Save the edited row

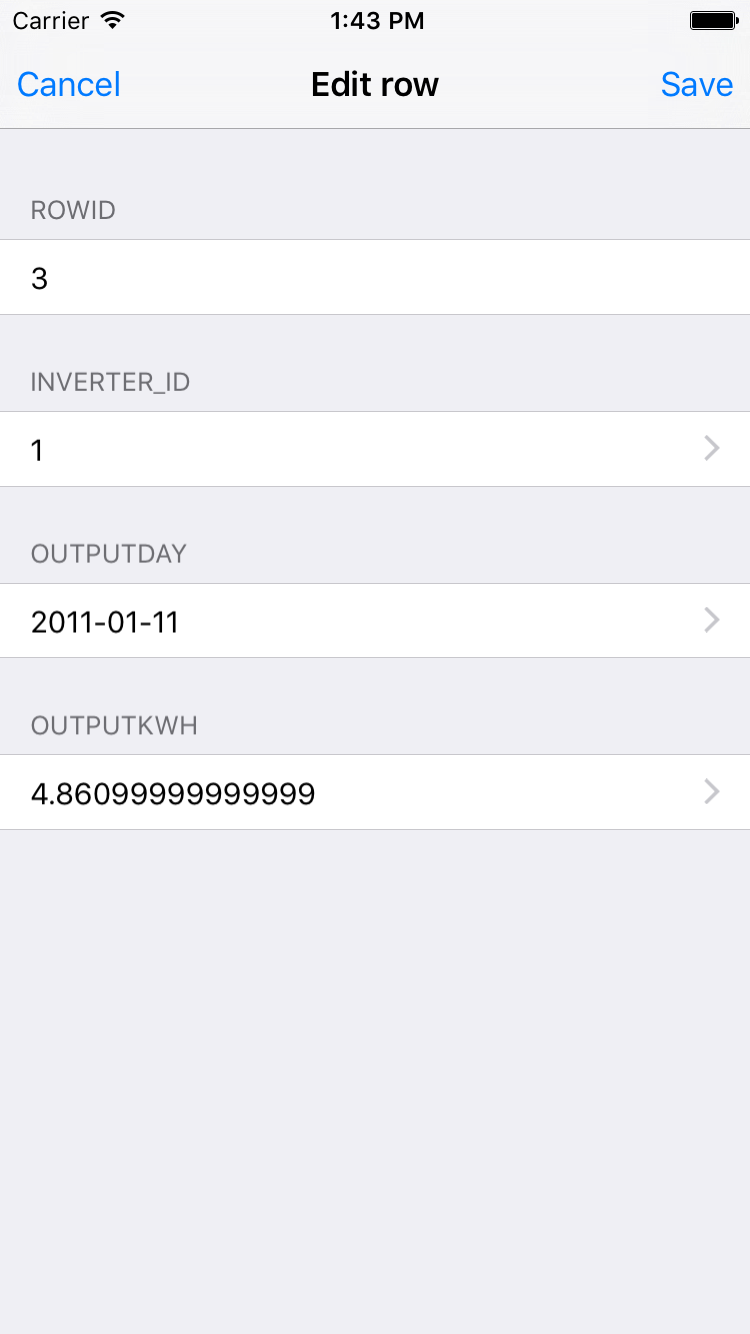[x=696, y=85]
